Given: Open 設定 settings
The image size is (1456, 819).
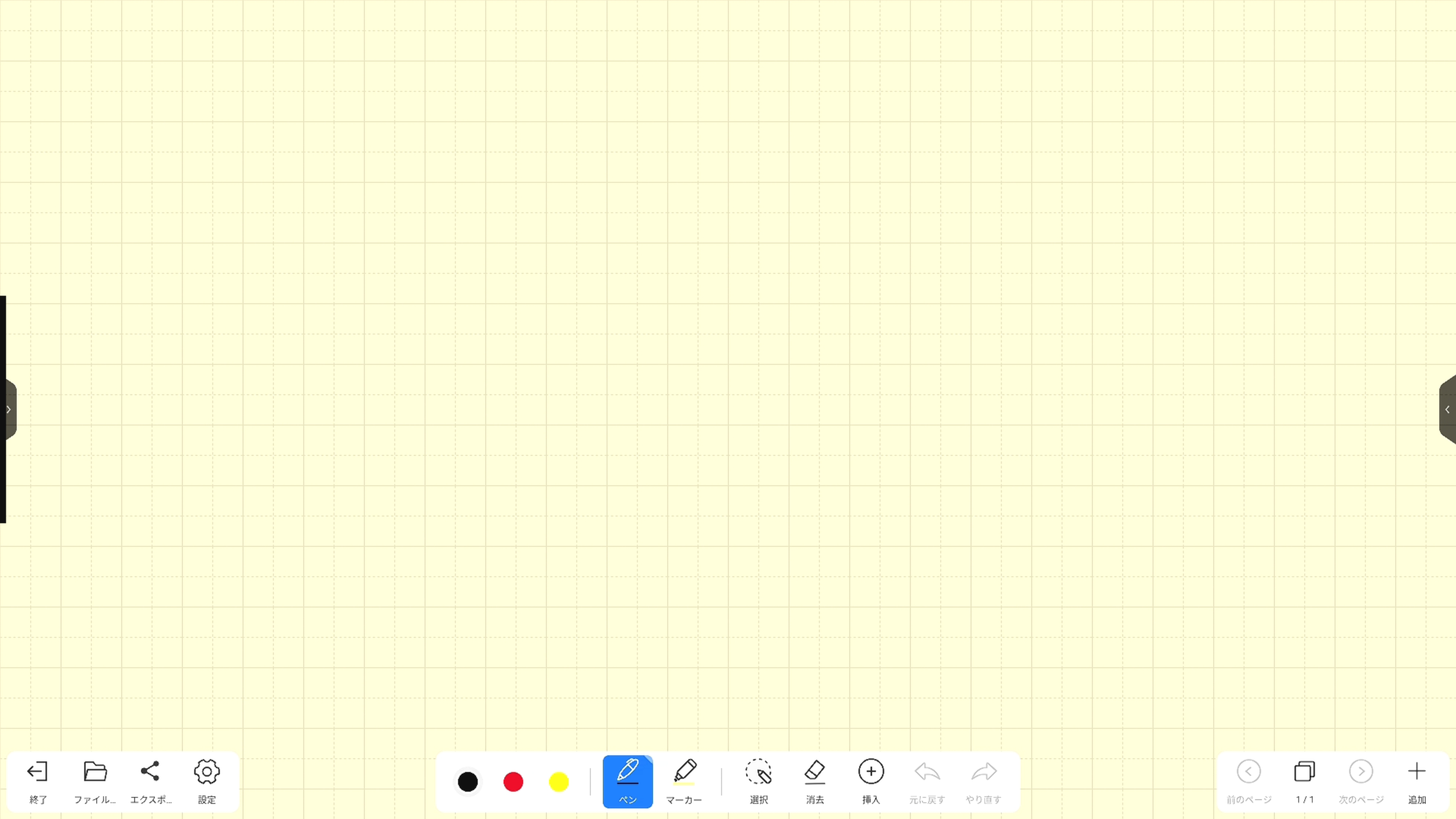Looking at the screenshot, I should [206, 781].
